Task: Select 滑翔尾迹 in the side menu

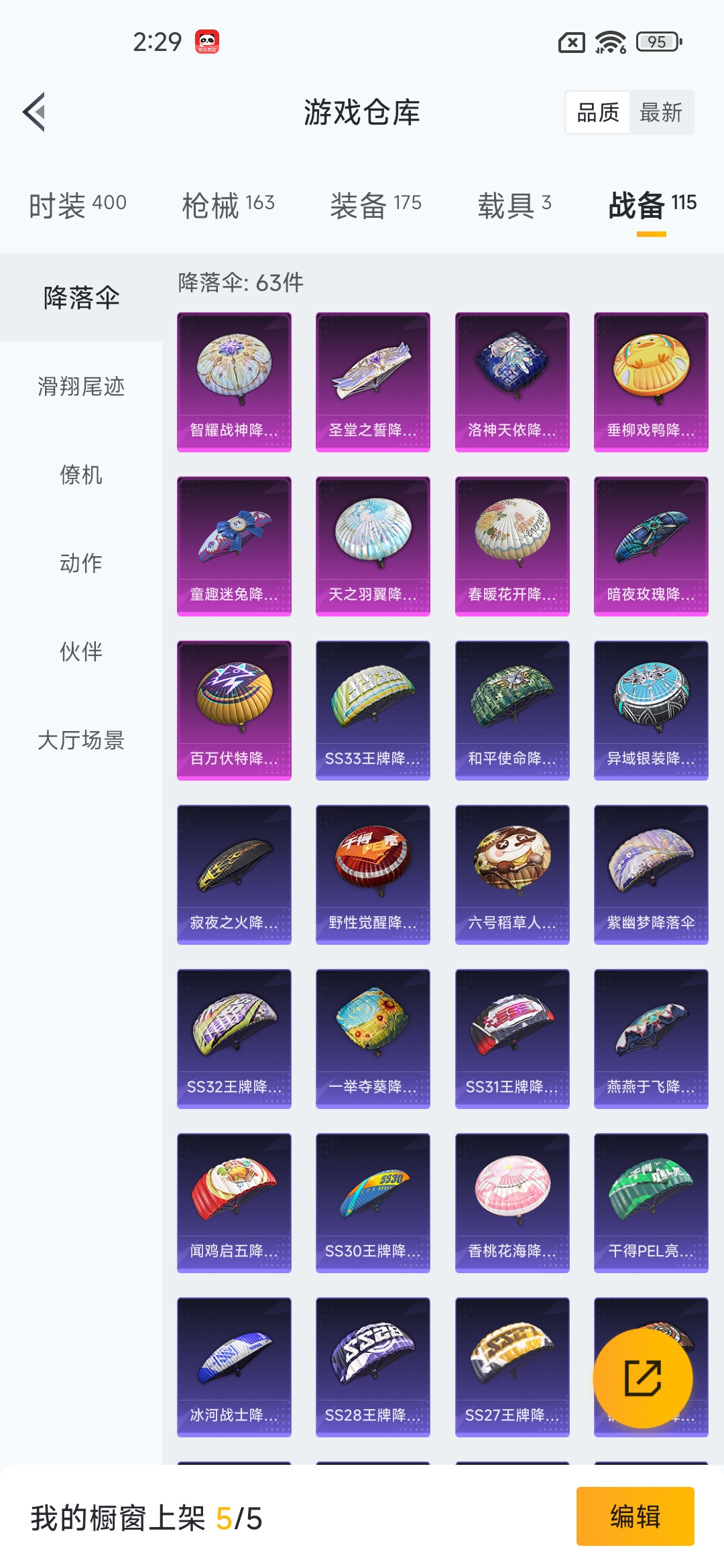Action: 81,387
